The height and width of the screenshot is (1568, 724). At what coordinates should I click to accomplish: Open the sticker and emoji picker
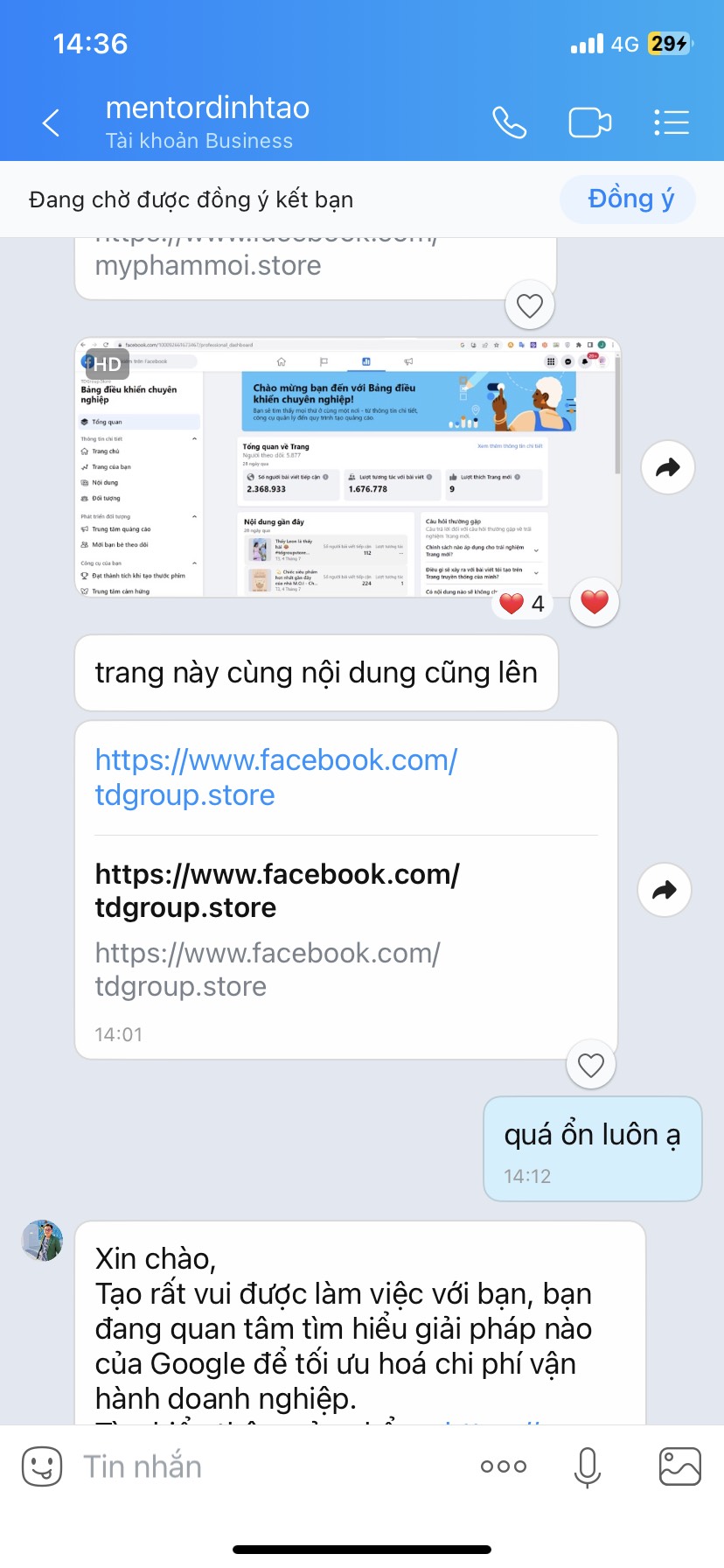(42, 1466)
